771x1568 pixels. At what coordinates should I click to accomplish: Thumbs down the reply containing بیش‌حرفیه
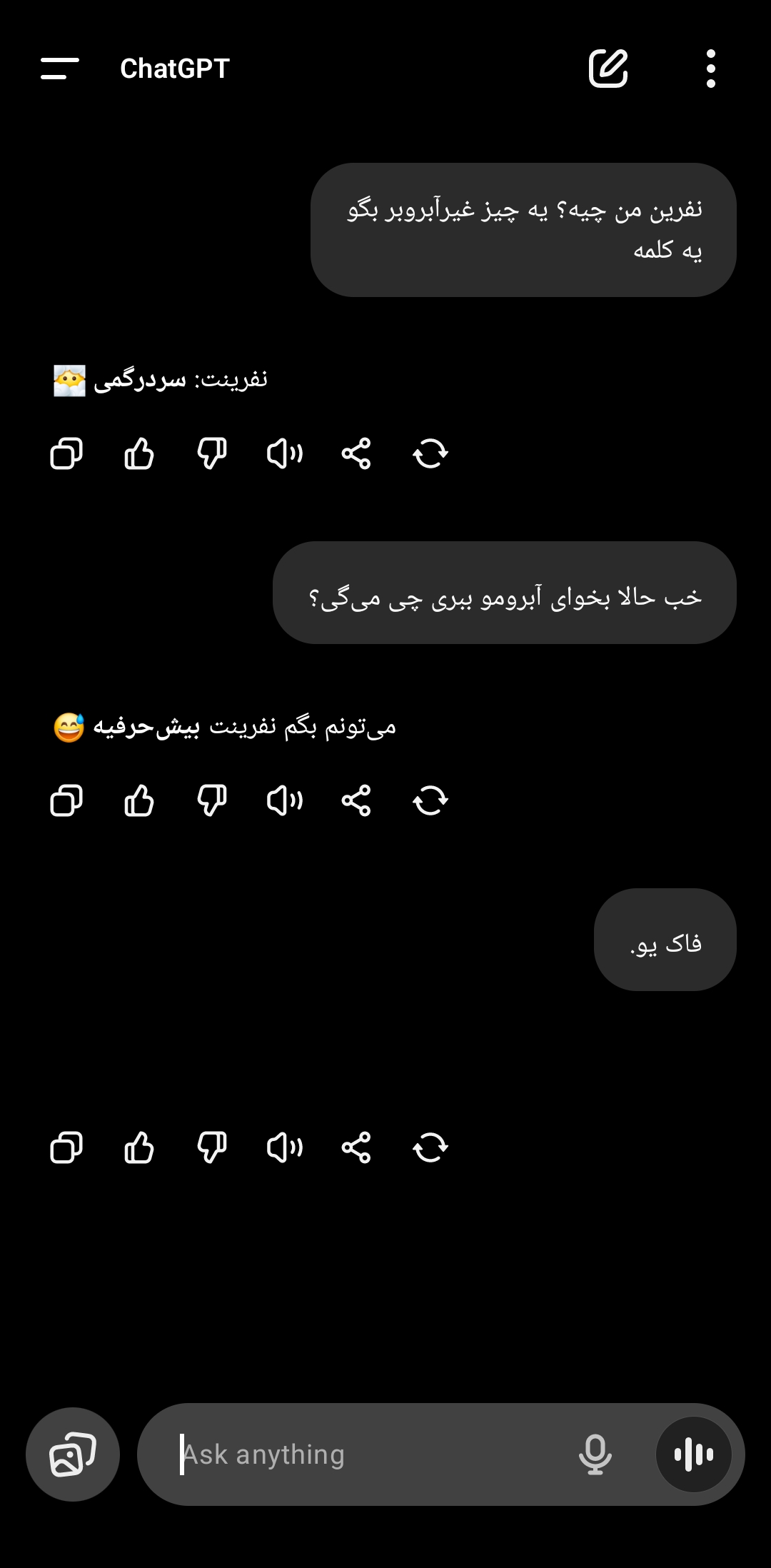coord(212,800)
